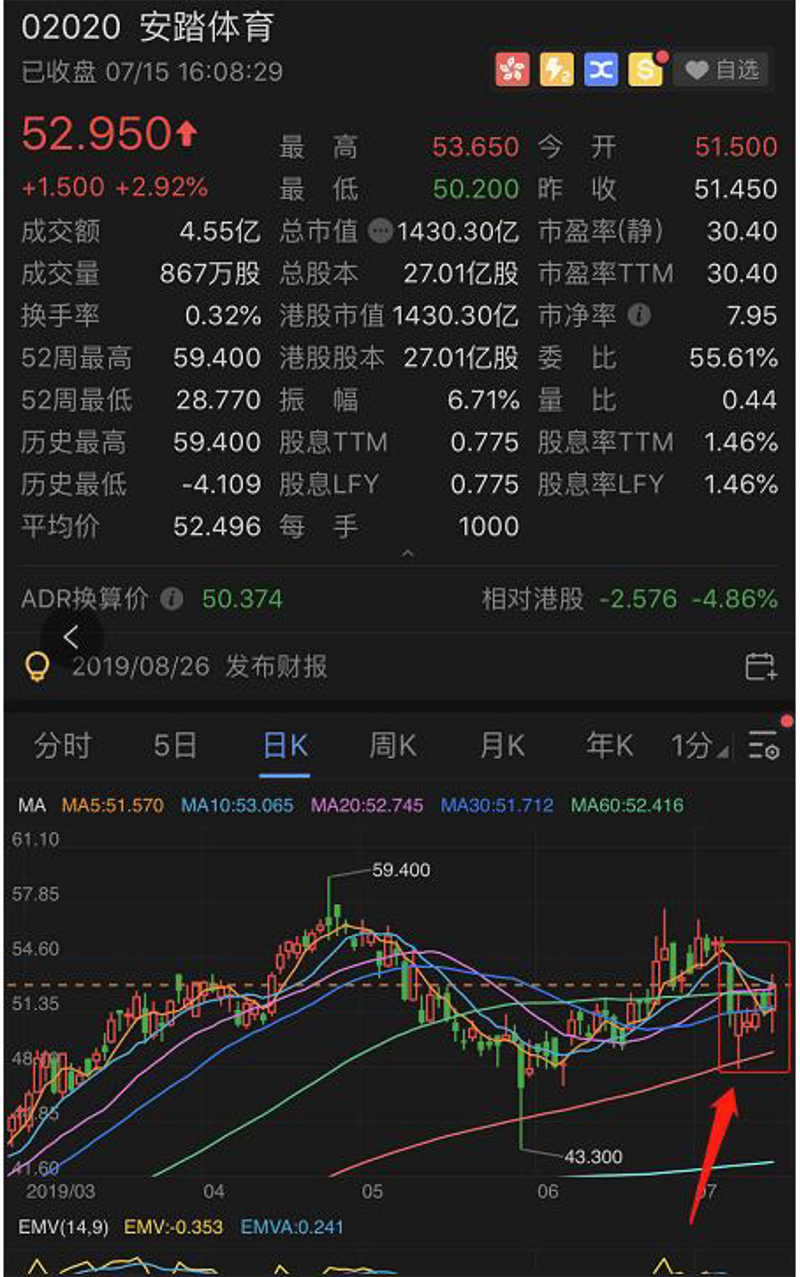
Task: Tap the floating back chevron
Action: pos(71,637)
